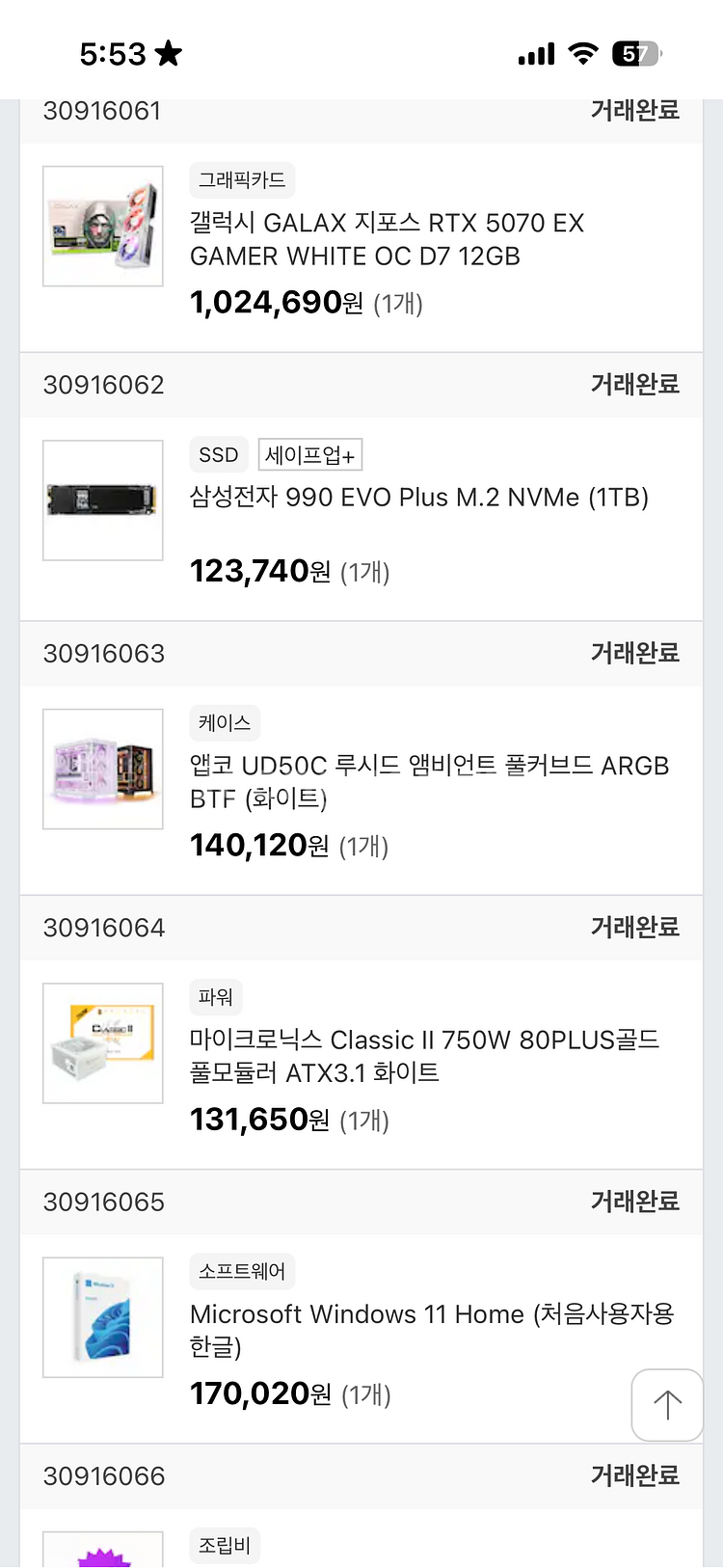Tap the scroll-to-top arrow button
Screen dimensions: 723x1568
pos(667,1404)
